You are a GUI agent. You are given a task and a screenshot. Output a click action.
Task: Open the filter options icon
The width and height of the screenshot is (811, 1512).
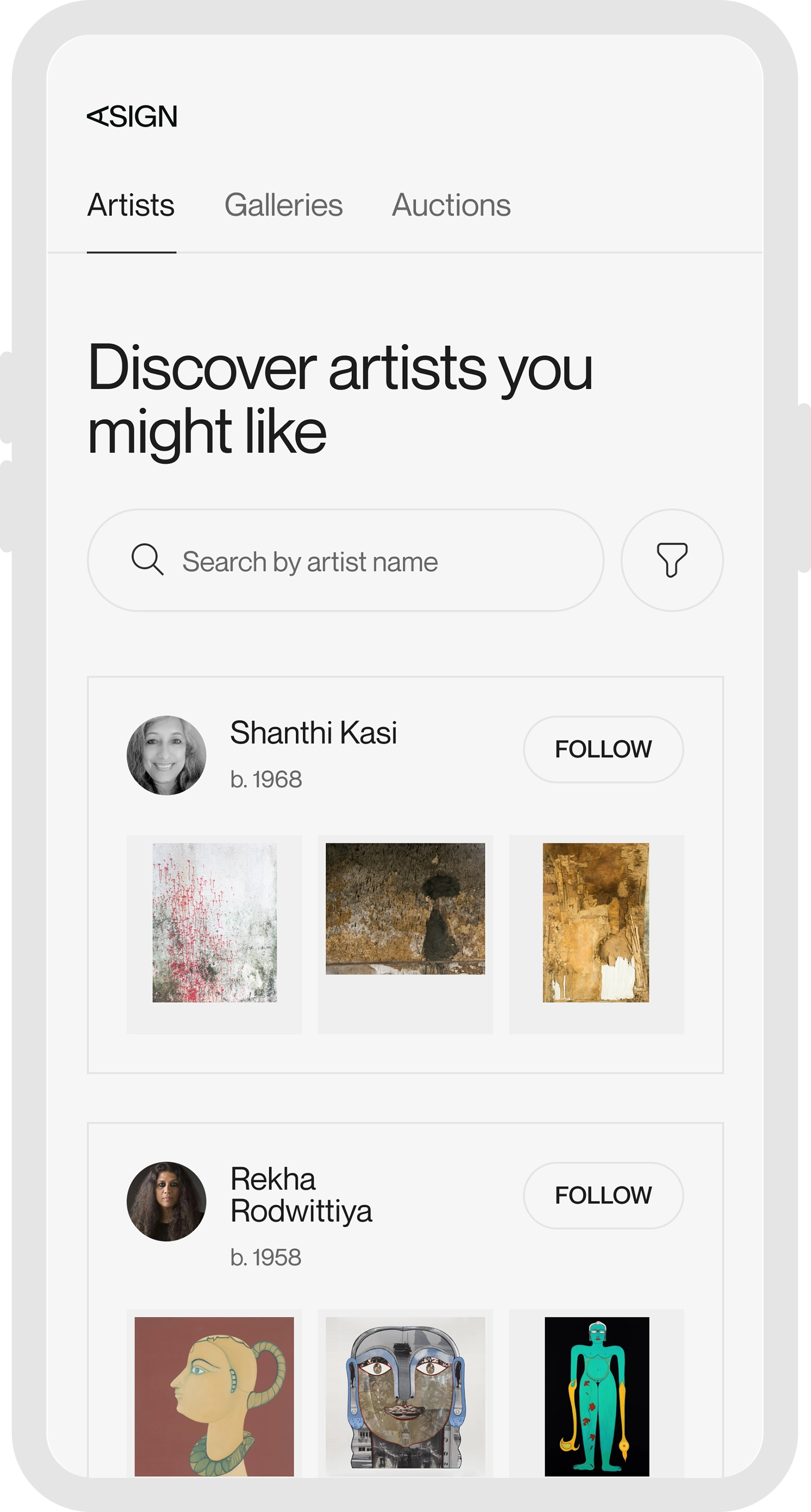click(671, 561)
